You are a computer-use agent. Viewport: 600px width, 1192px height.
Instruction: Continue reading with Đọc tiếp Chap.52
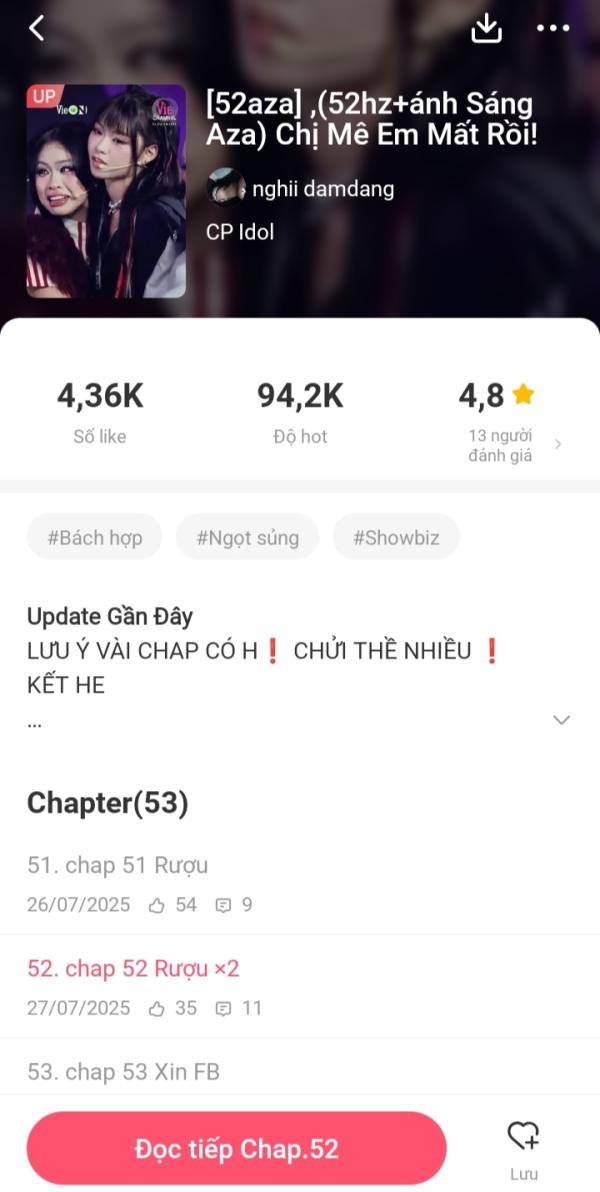[236, 1149]
